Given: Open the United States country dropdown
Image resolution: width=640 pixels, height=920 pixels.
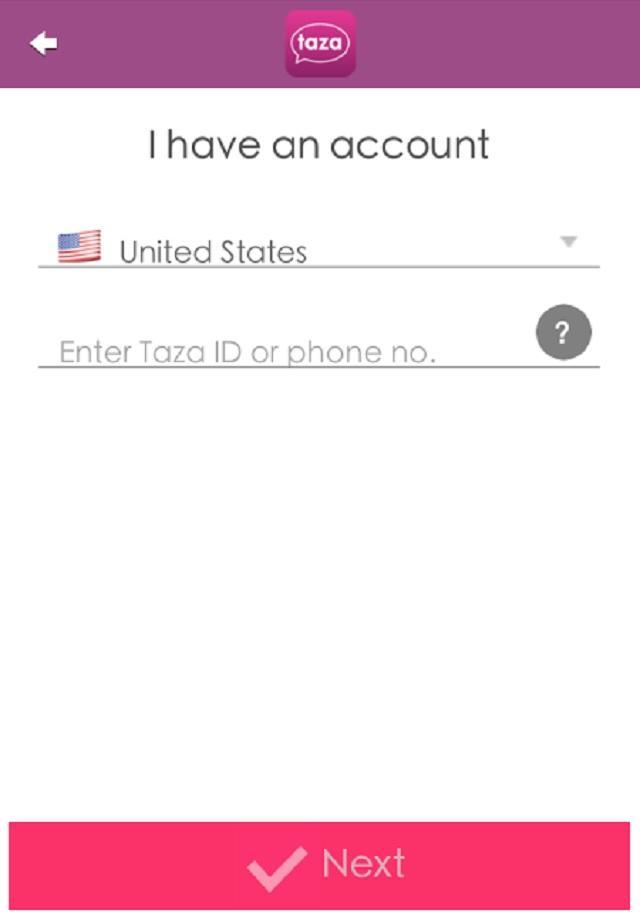Looking at the screenshot, I should (x=318, y=247).
